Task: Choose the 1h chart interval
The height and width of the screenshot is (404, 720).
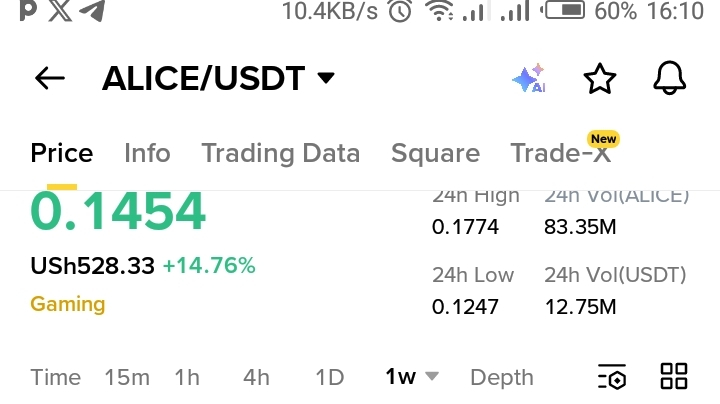Action: [x=187, y=377]
